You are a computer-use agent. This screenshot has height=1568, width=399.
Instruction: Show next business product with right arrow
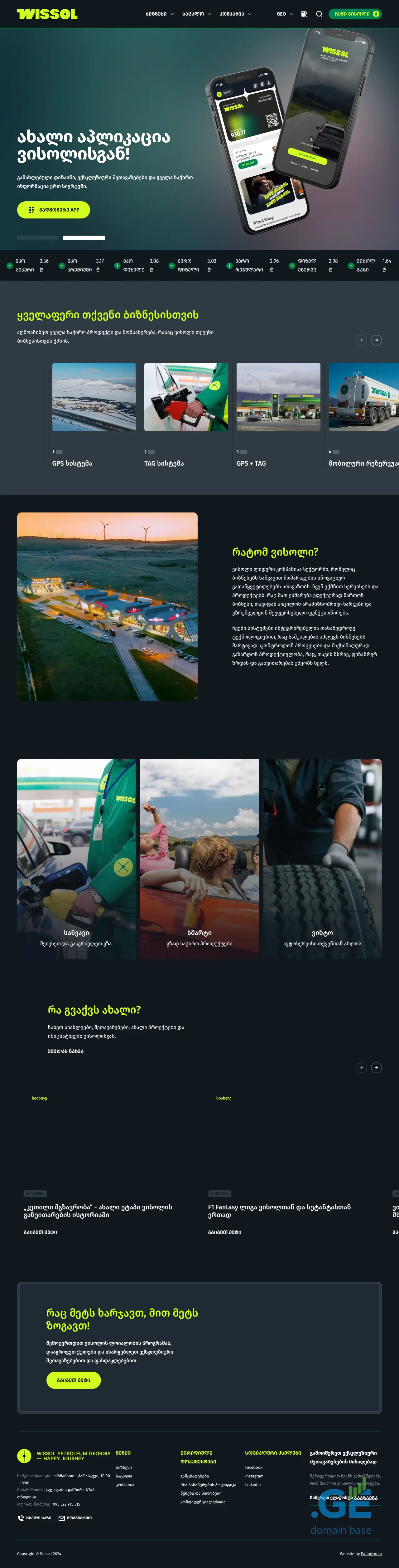pos(377,340)
